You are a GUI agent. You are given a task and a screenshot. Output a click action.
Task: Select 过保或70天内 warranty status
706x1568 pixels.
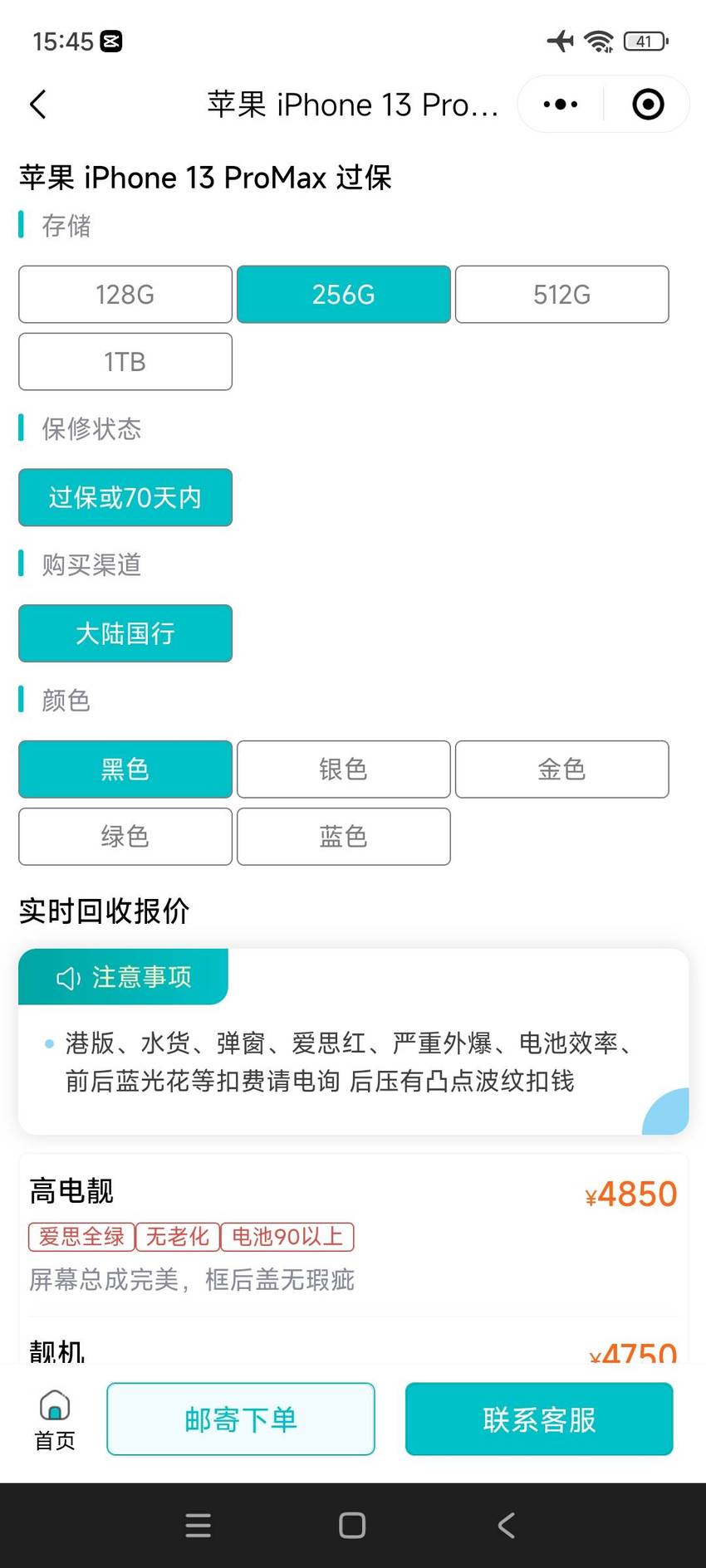point(125,497)
